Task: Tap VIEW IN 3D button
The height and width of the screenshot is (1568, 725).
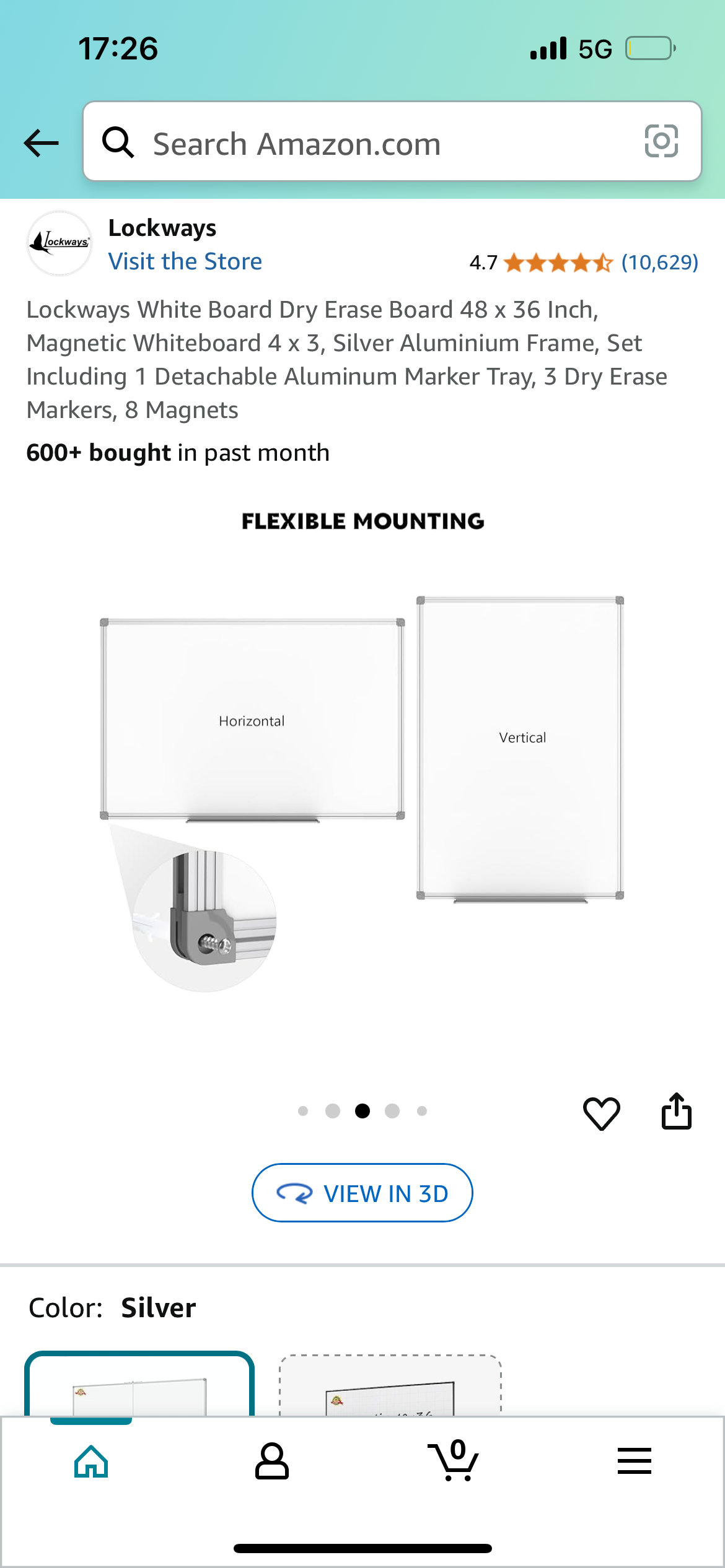Action: click(362, 1193)
